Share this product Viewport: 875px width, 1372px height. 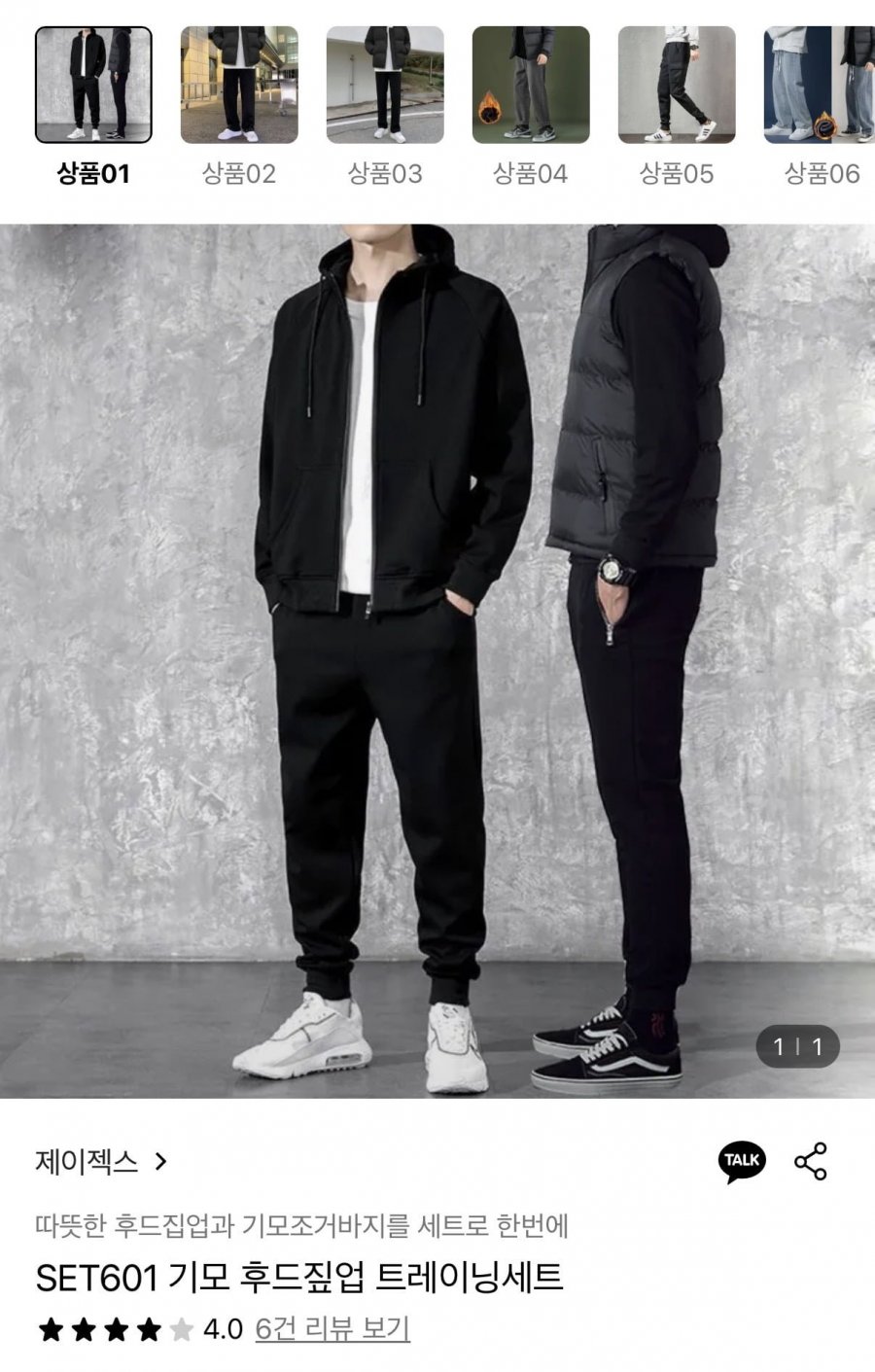[x=811, y=1161]
